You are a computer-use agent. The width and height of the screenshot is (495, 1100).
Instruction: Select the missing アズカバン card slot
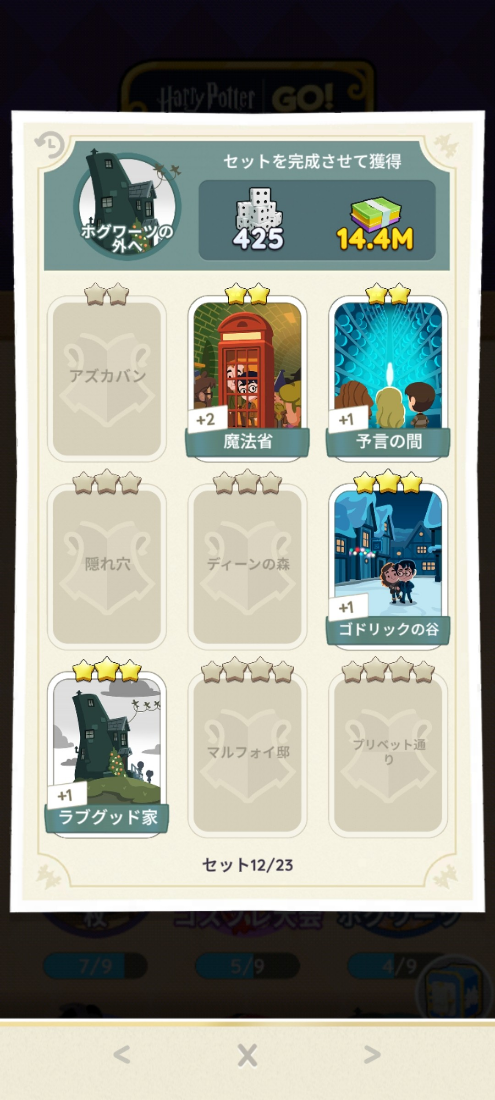click(x=107, y=378)
